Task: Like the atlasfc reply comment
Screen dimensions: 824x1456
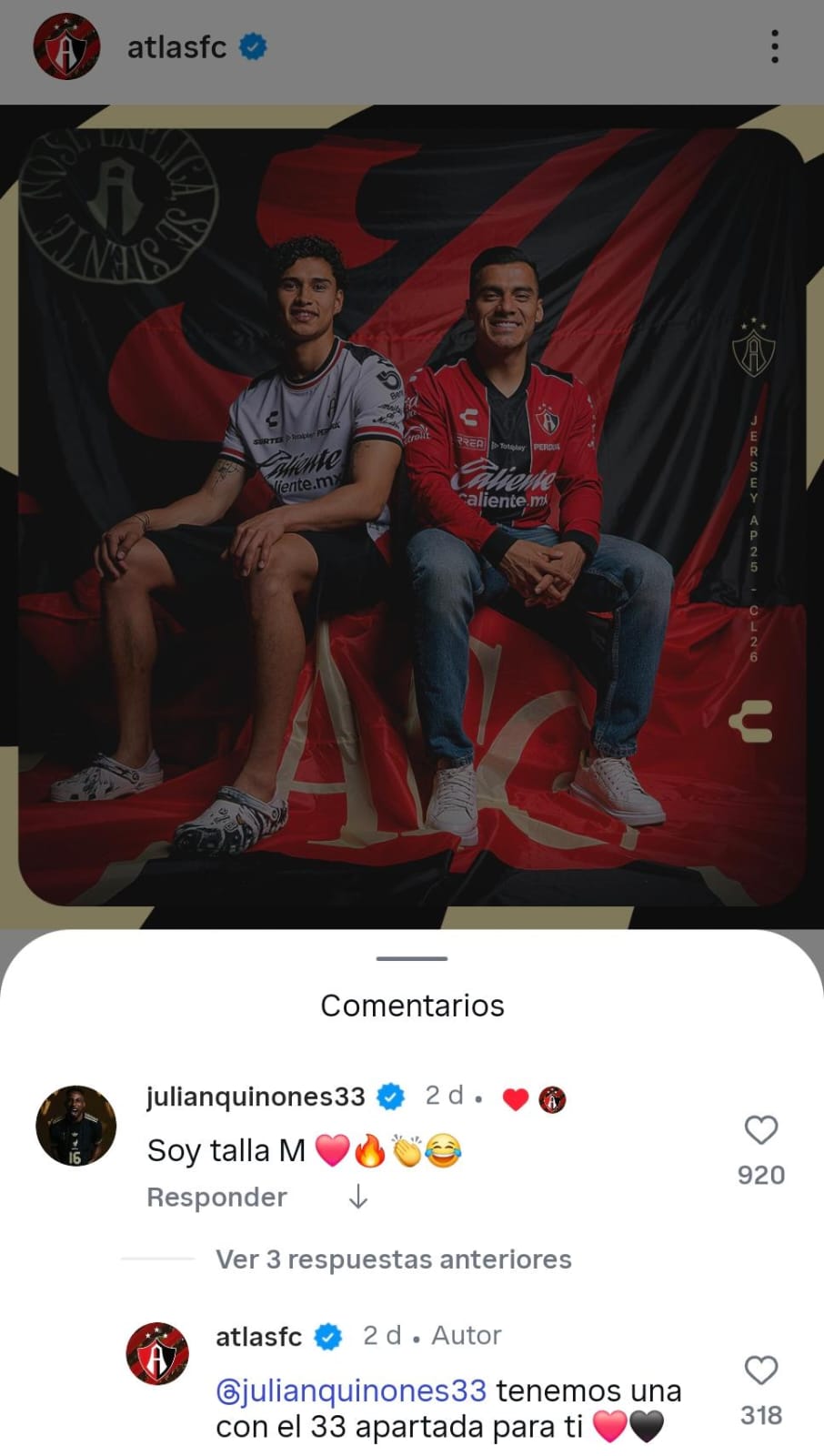Action: (760, 1371)
